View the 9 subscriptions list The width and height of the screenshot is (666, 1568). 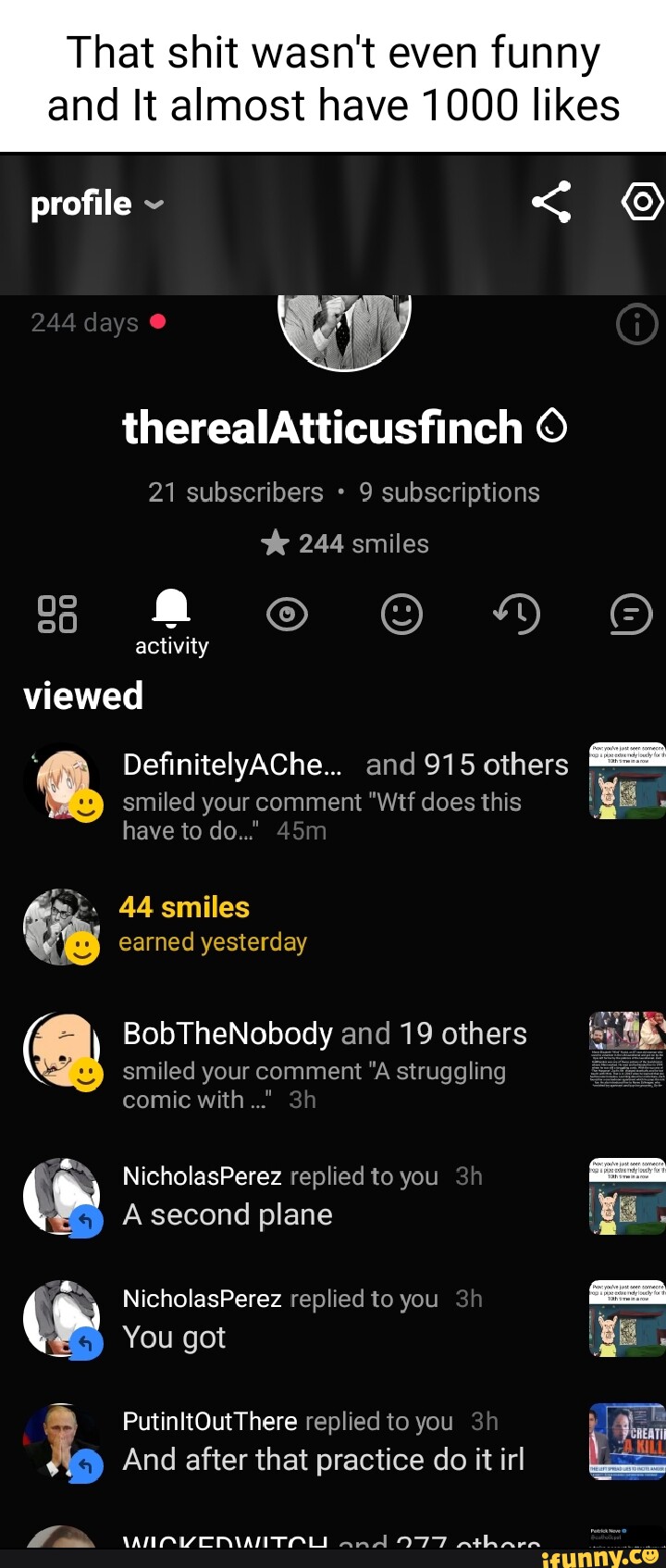click(x=450, y=492)
